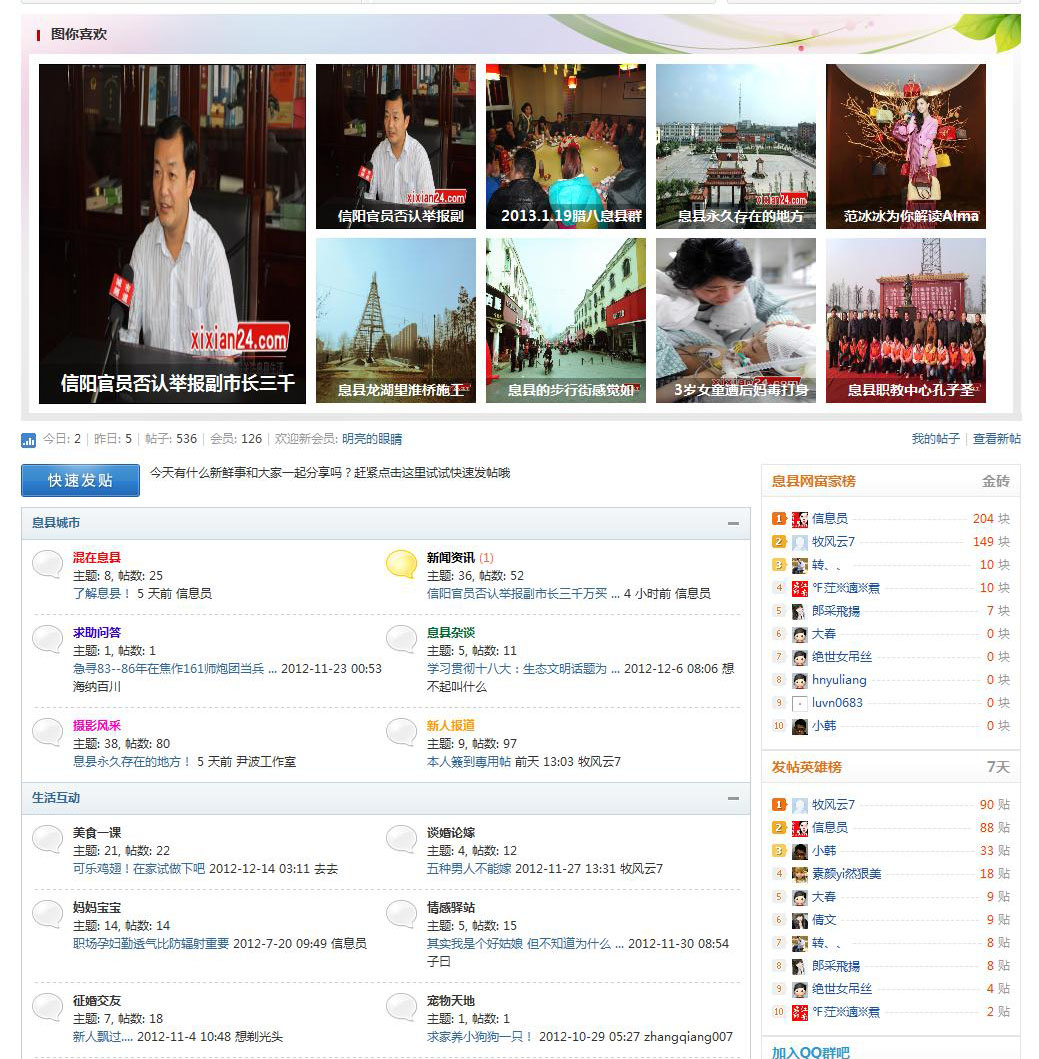Enter the 混在息县 forum
Image resolution: width=1039 pixels, height=1059 pixels.
(97, 558)
